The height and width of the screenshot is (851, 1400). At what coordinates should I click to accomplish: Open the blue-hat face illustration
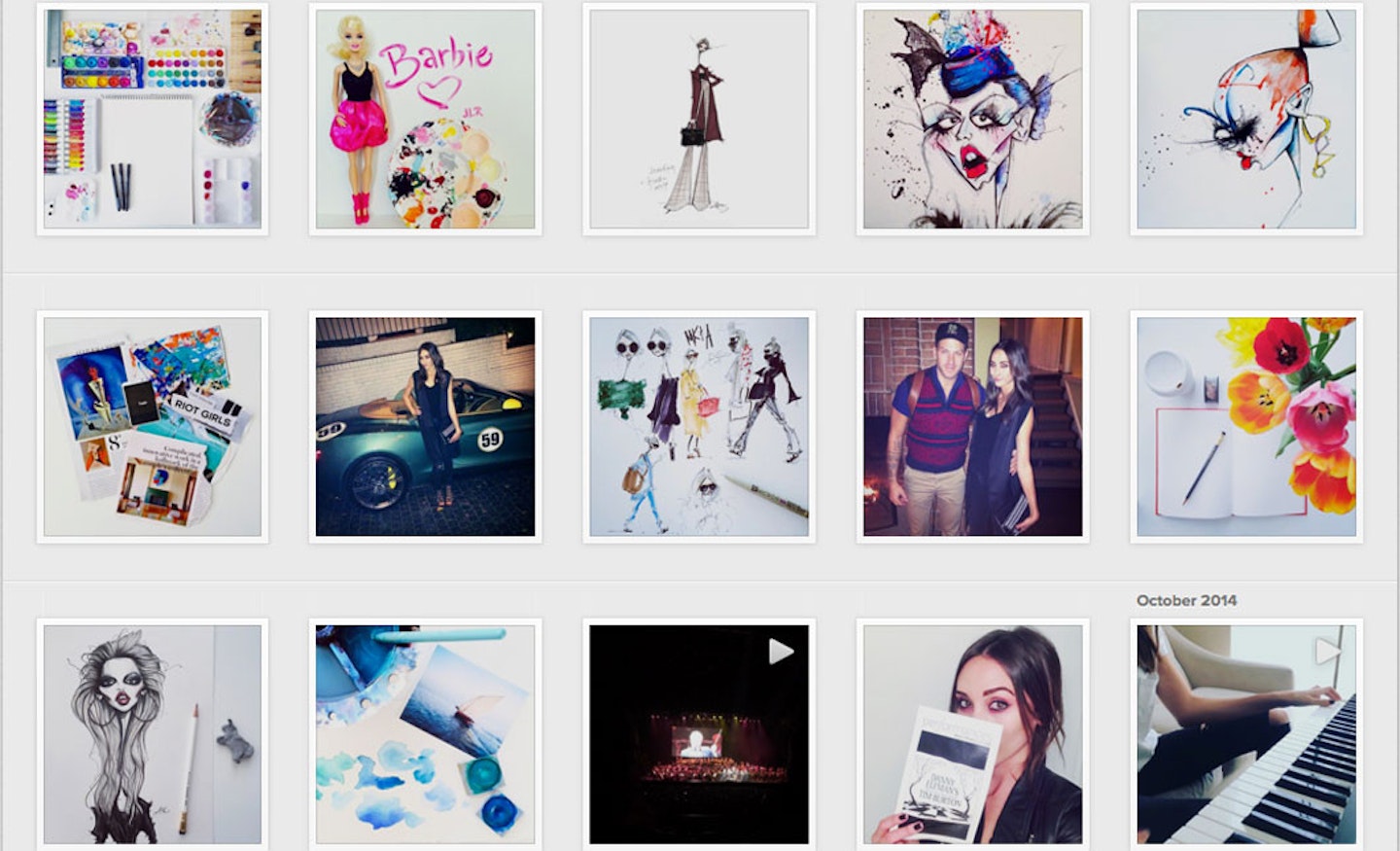(972, 120)
